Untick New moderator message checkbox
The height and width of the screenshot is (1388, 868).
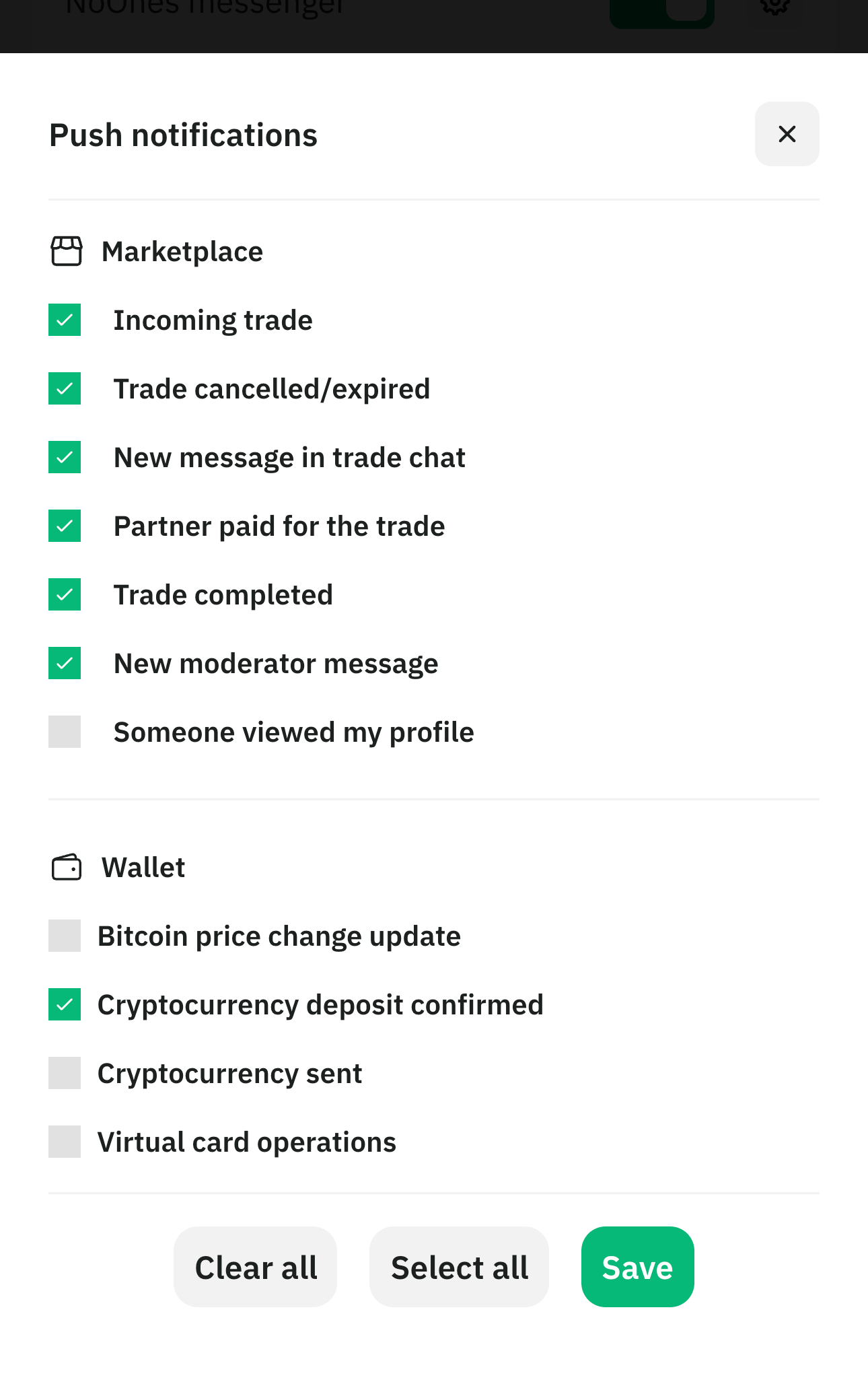[x=65, y=663]
